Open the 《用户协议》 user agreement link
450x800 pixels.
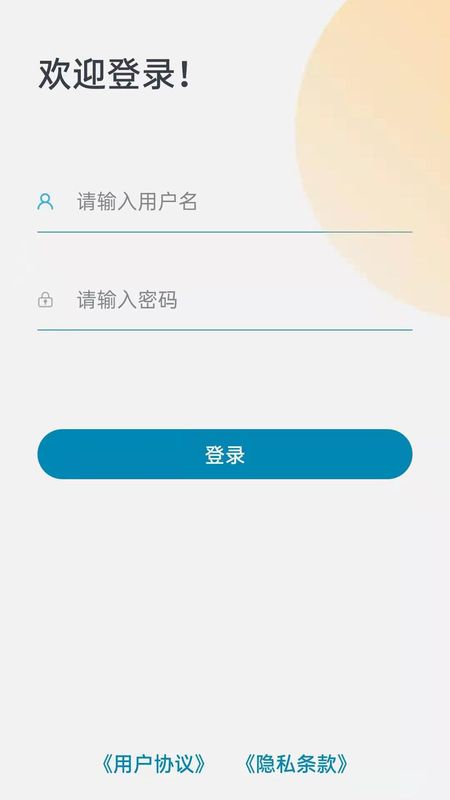[154, 764]
